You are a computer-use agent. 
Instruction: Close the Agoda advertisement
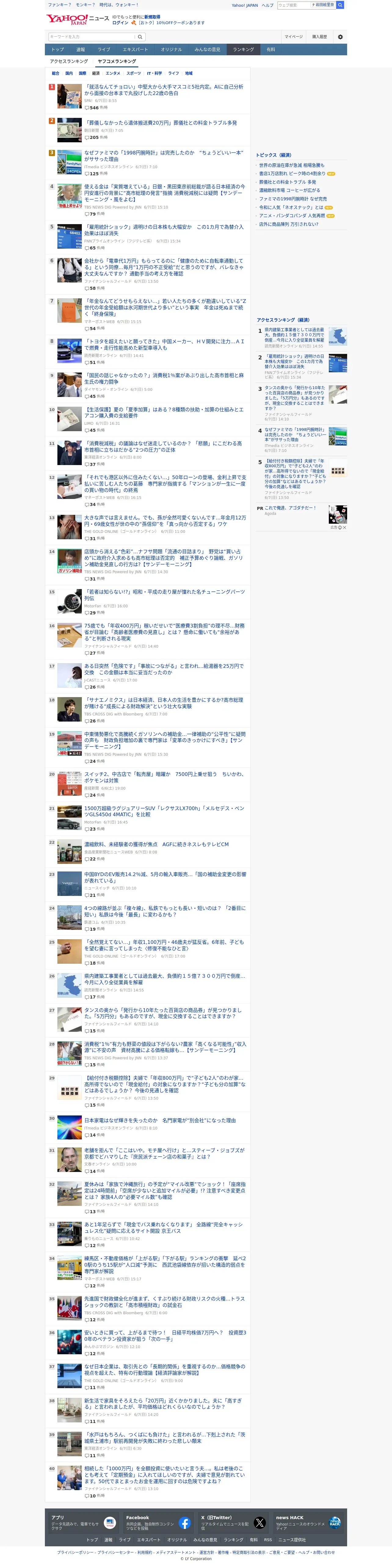[x=344, y=528]
